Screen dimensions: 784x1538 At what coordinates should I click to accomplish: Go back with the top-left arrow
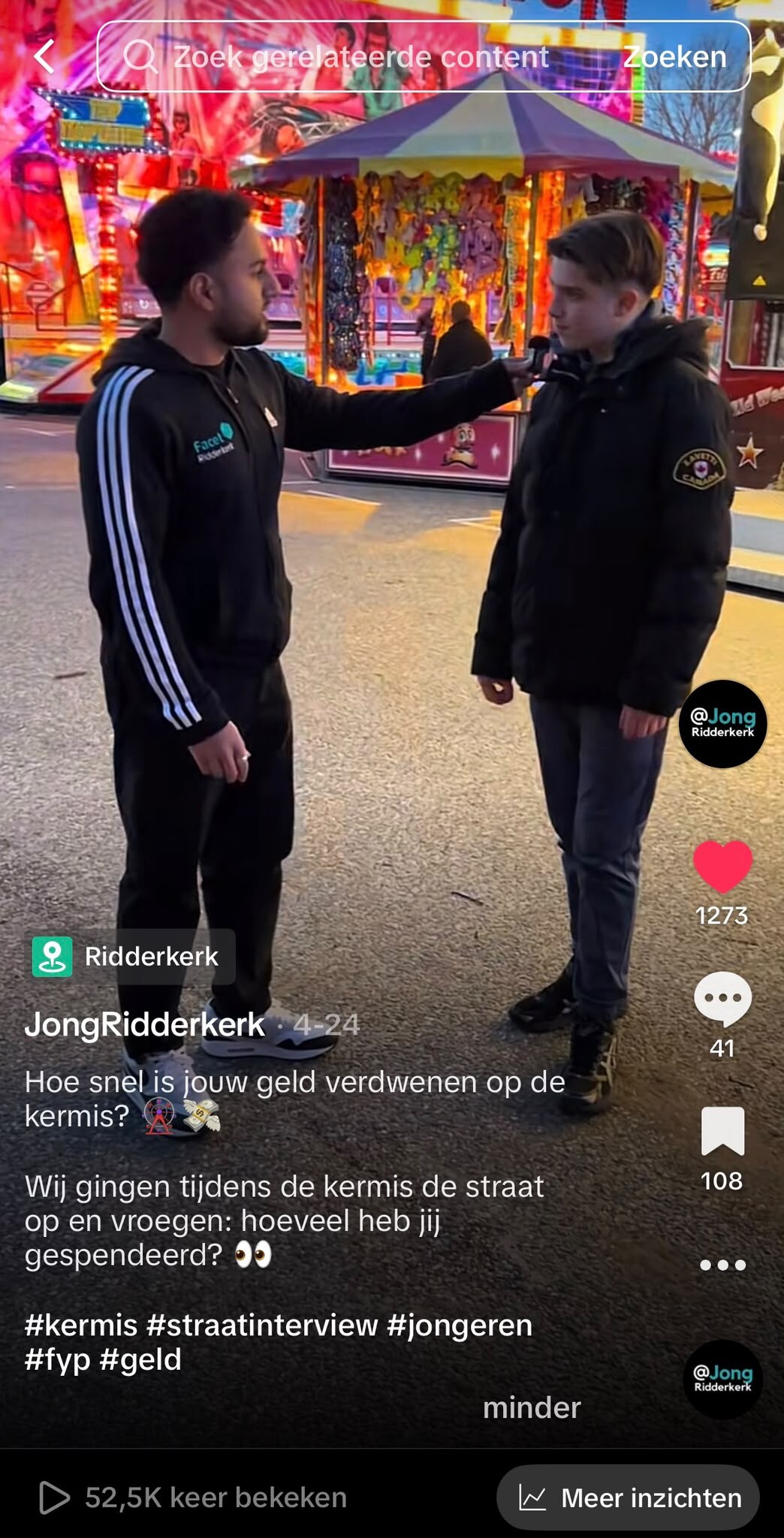44,56
